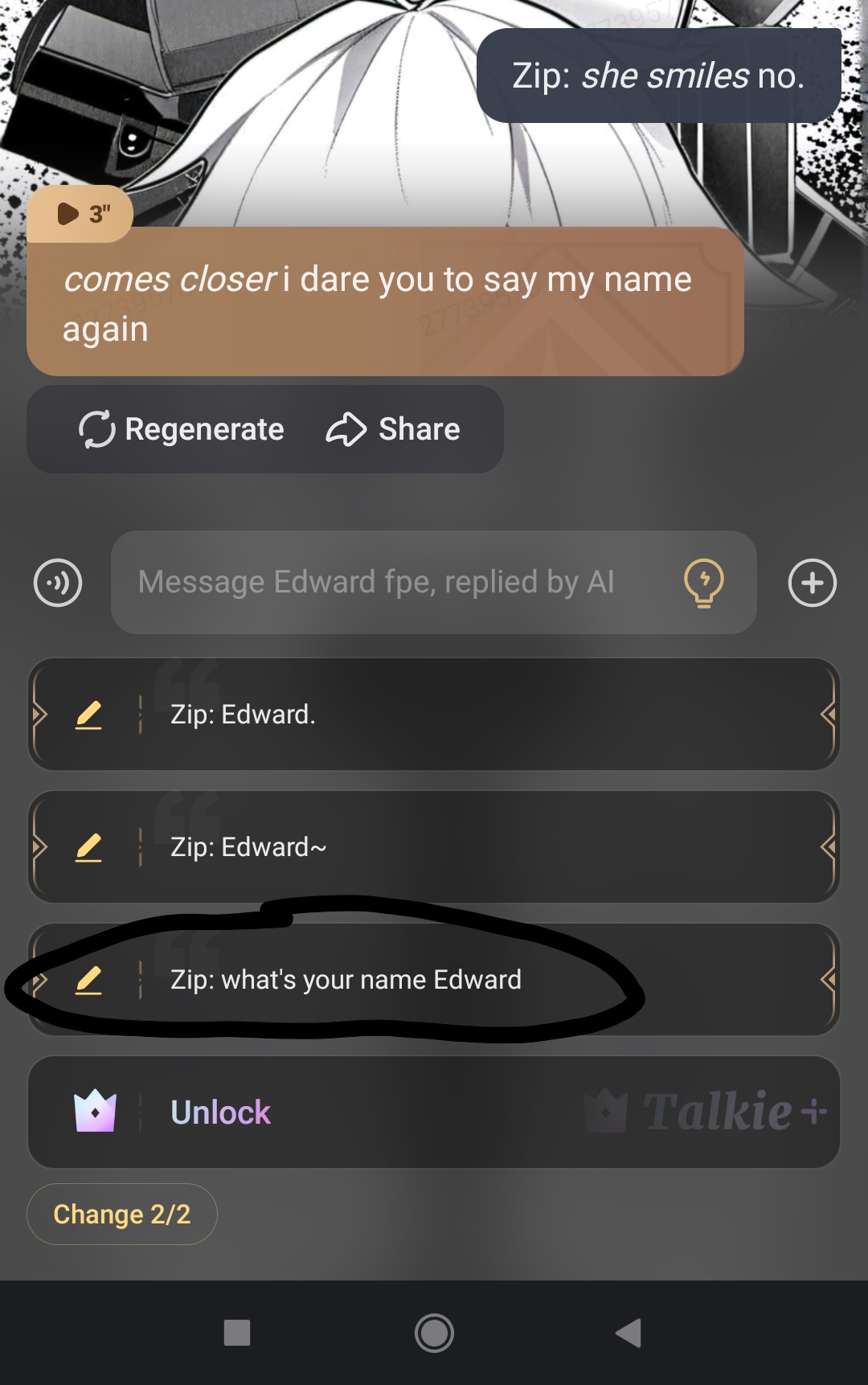Play the 3-second voice message
868x1385 pixels.
(80, 214)
